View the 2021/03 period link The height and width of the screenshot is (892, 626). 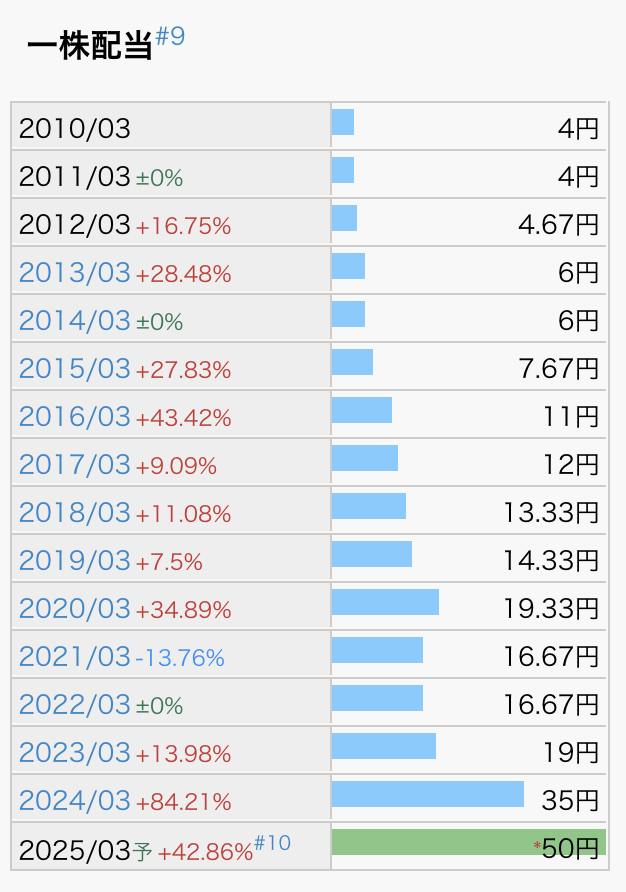(x=75, y=657)
